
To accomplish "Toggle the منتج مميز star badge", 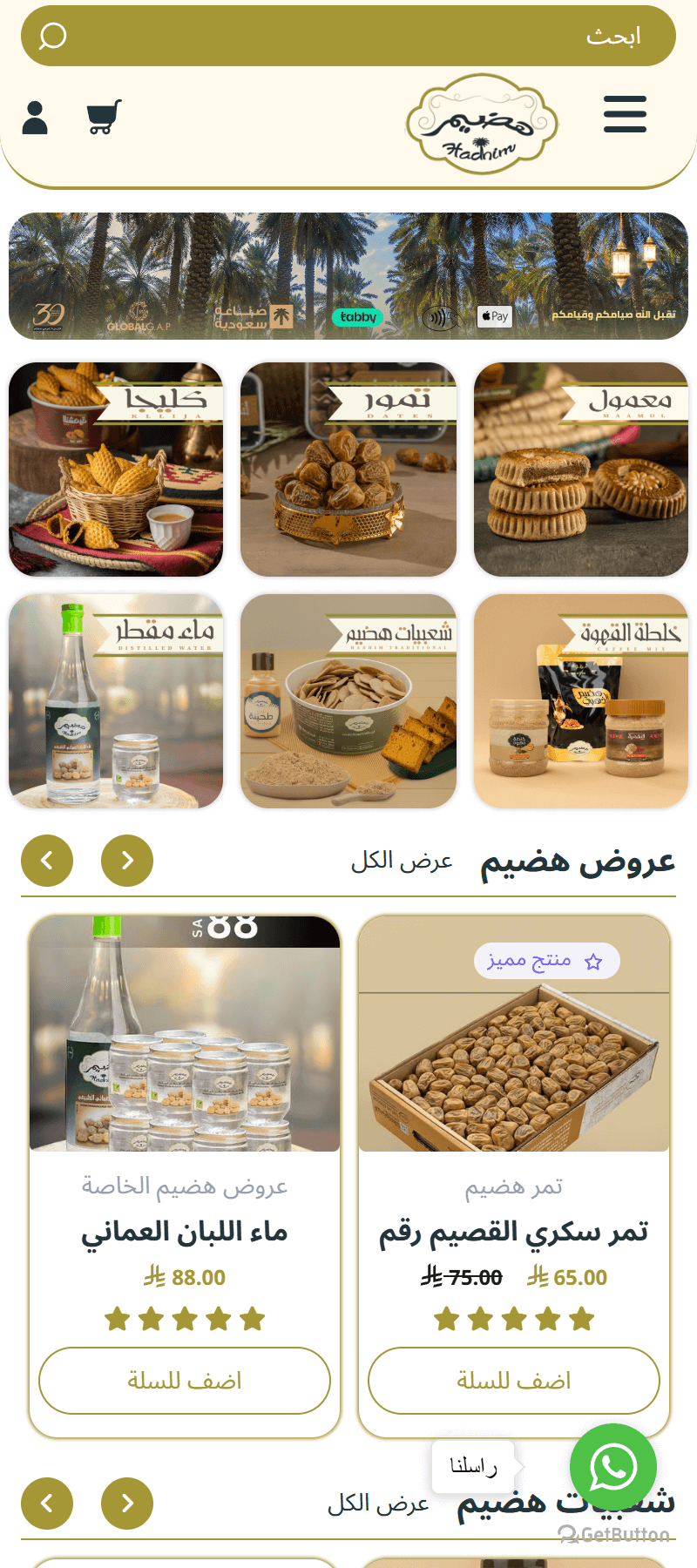I will (x=546, y=960).
